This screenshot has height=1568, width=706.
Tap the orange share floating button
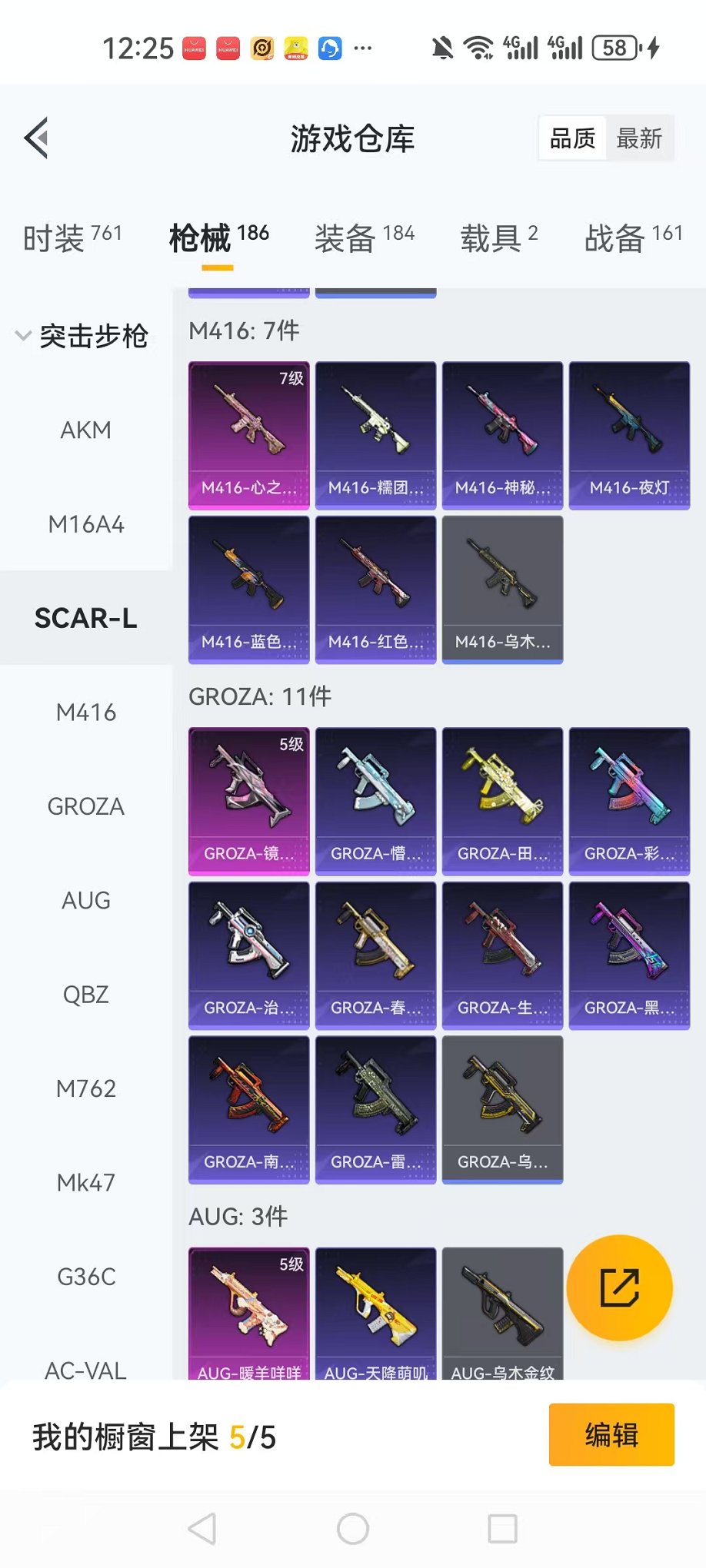(619, 1287)
